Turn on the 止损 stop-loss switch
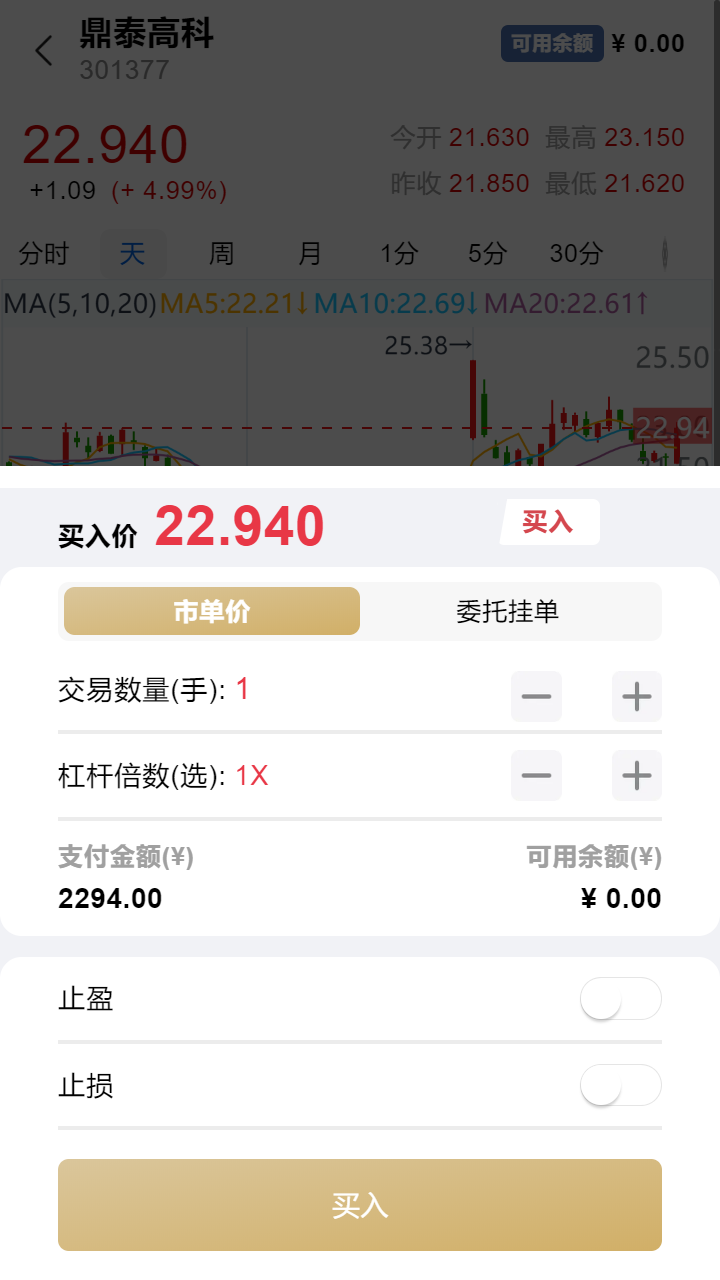 pos(620,1085)
